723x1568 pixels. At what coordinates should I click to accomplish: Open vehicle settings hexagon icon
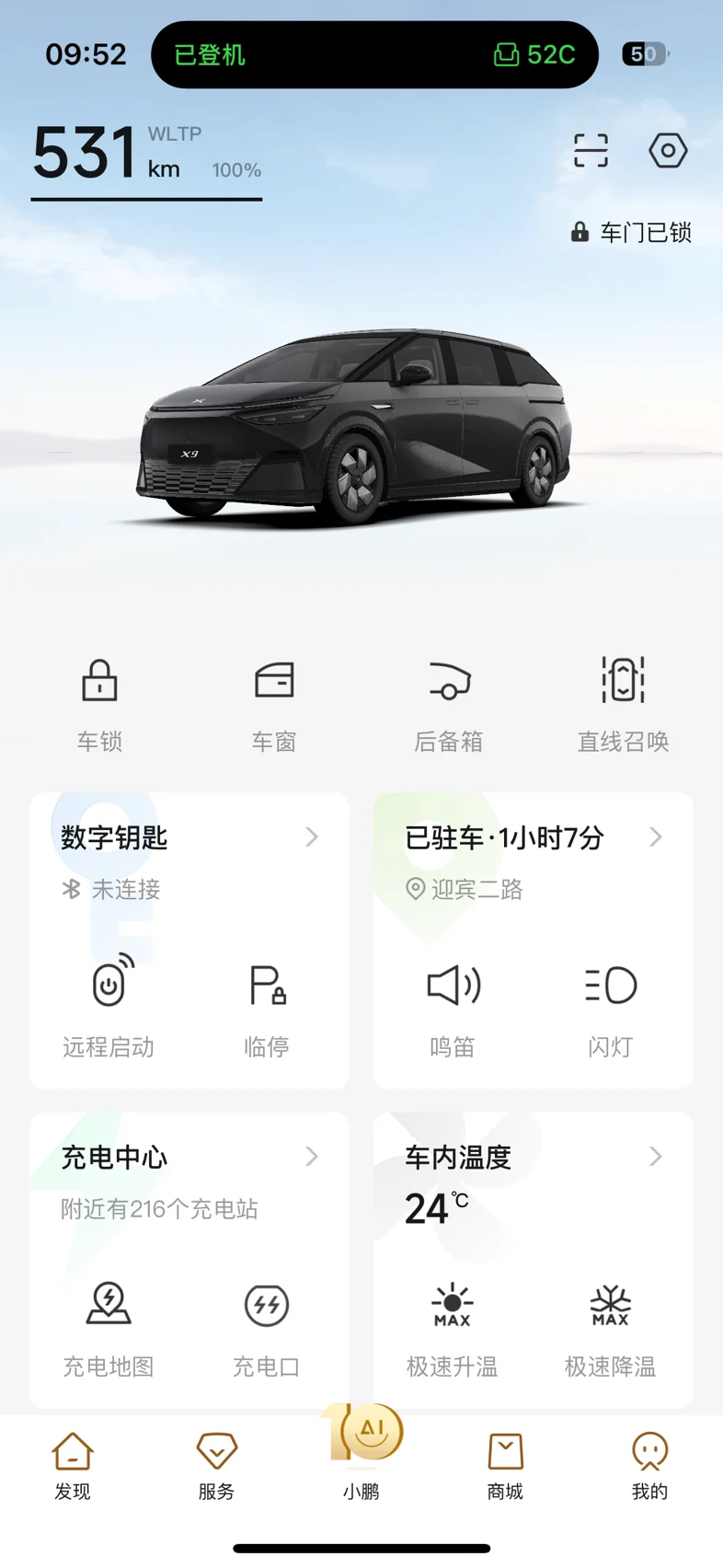coord(668,150)
